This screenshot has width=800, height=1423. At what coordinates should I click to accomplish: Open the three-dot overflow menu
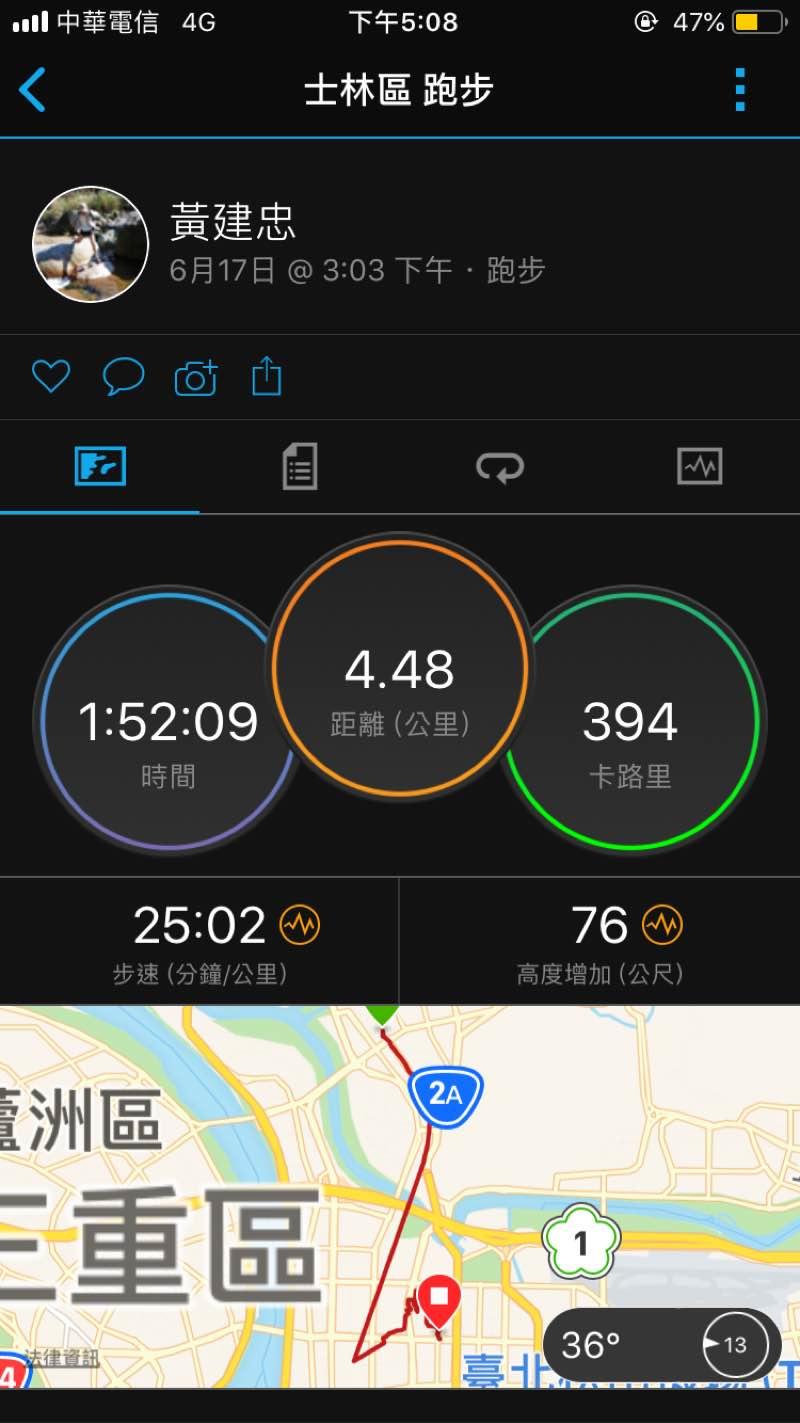coord(740,90)
